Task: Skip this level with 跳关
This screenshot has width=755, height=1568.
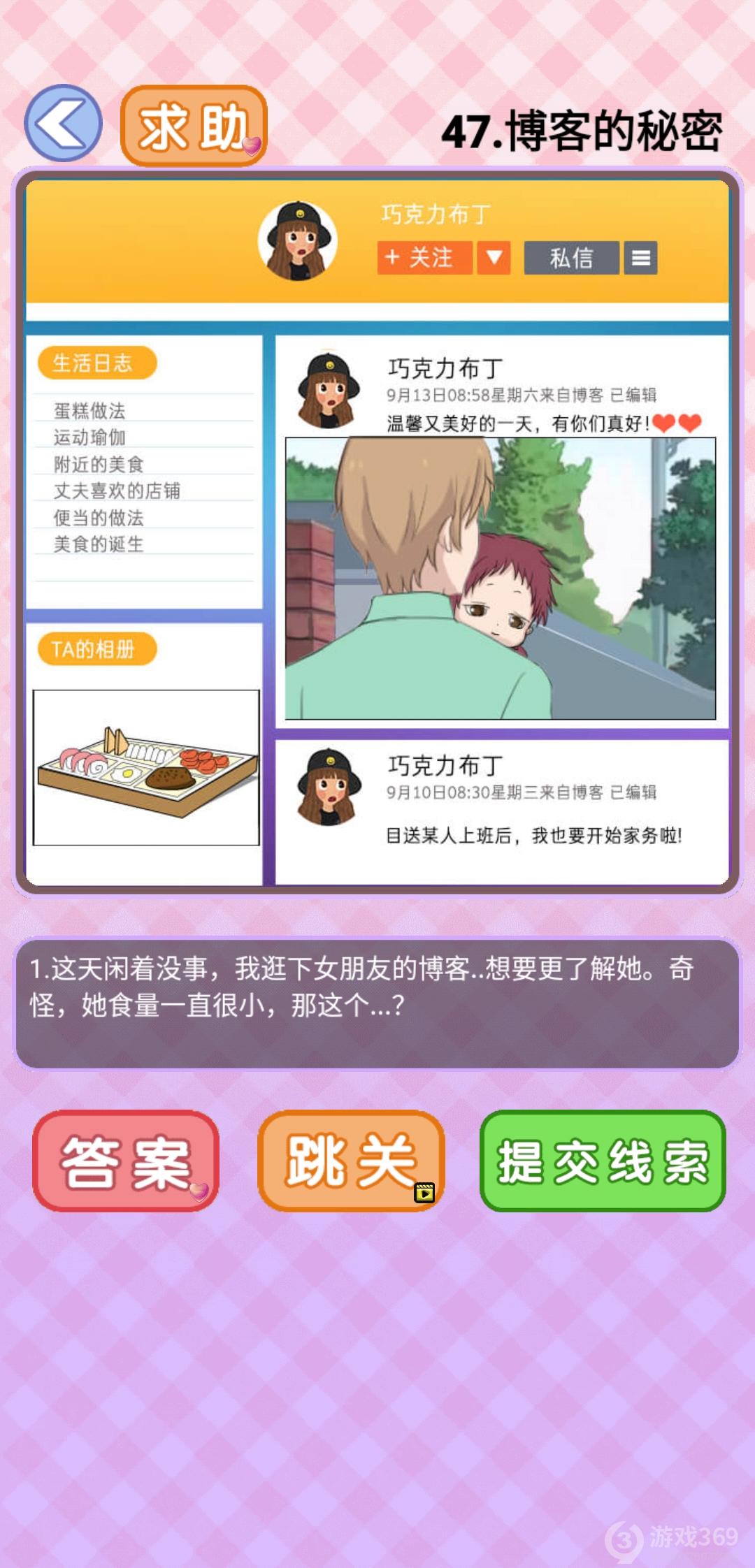Action: (x=351, y=1161)
